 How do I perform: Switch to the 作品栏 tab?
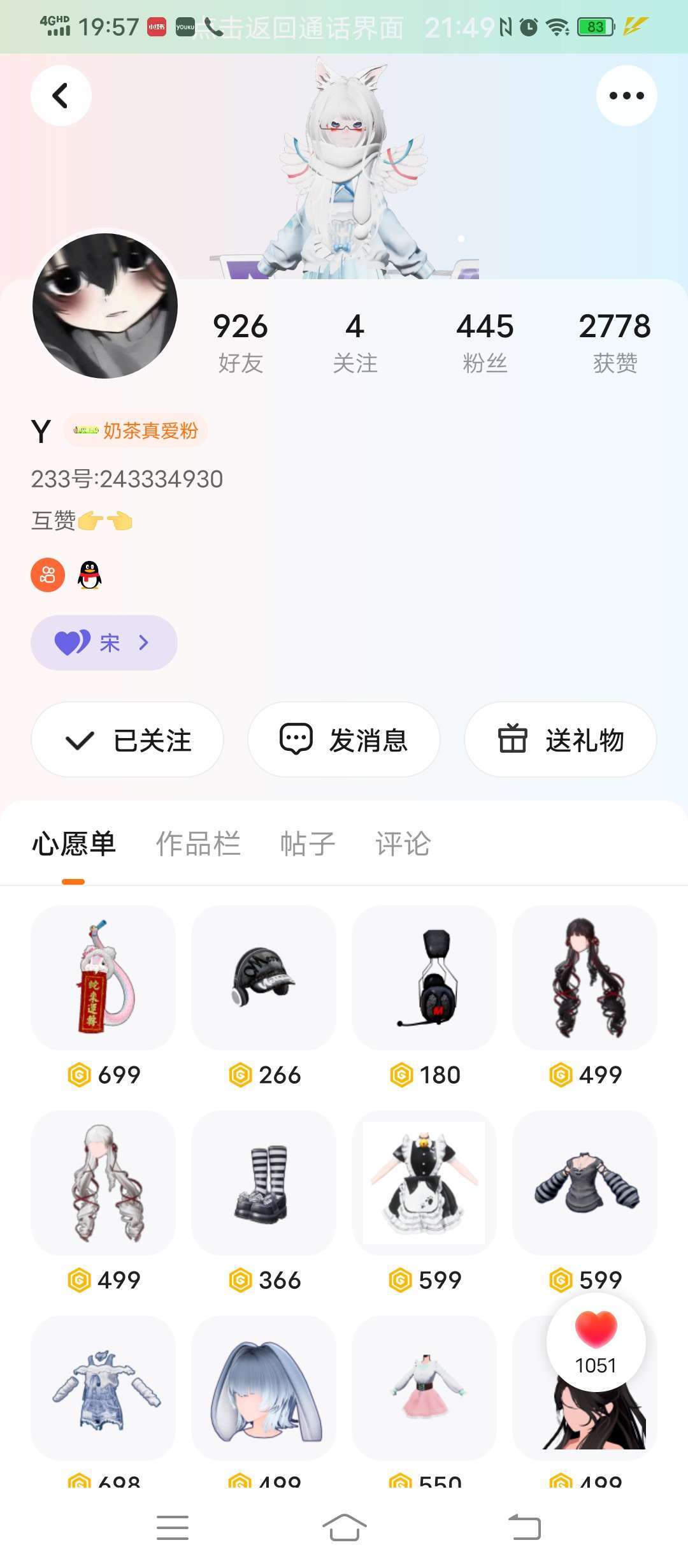click(198, 844)
